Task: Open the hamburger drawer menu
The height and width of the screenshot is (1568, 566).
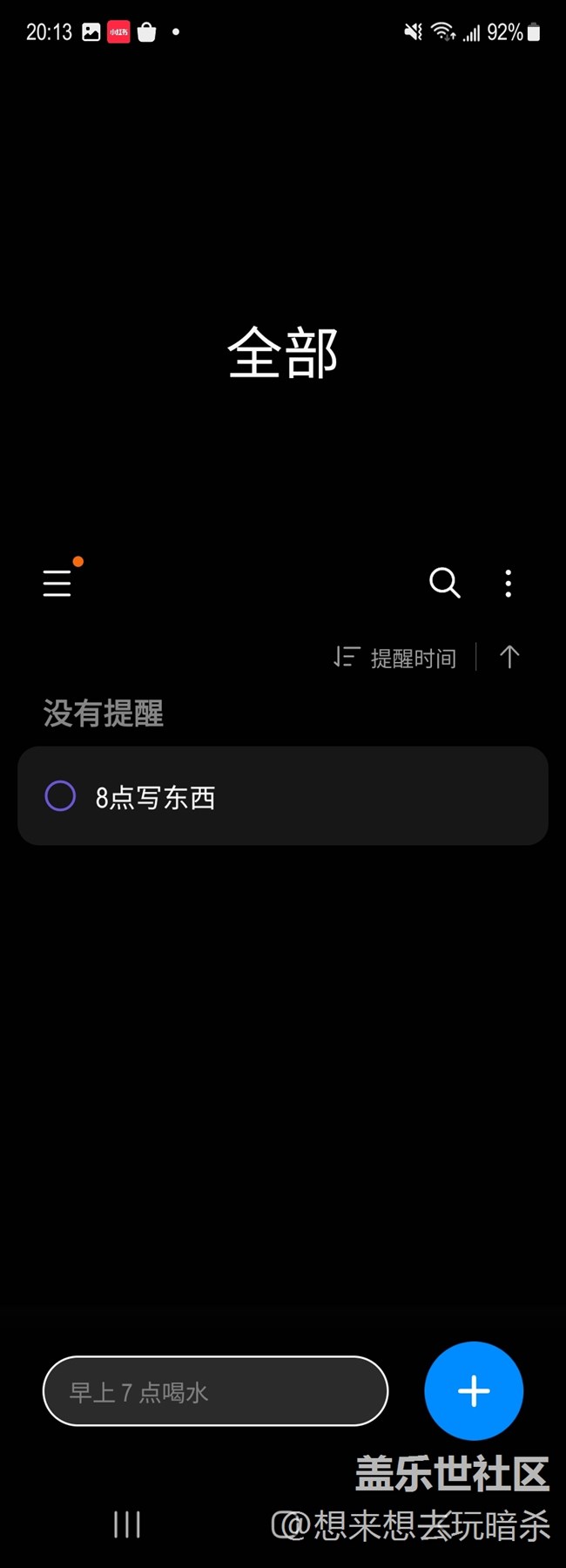Action: 57,582
